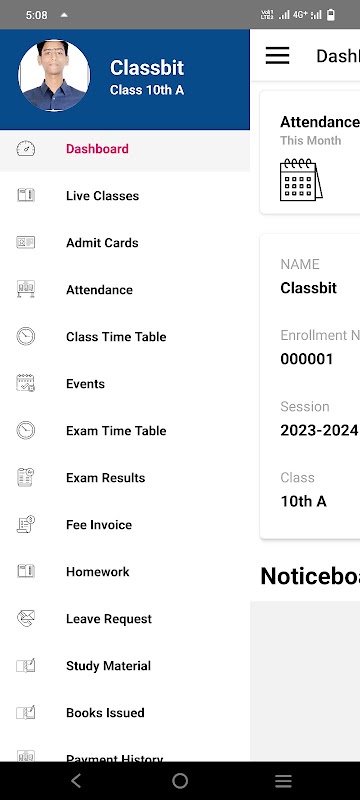This screenshot has height=800, width=360.
Task: Tap the hamburger menu button
Action: pos(277,56)
